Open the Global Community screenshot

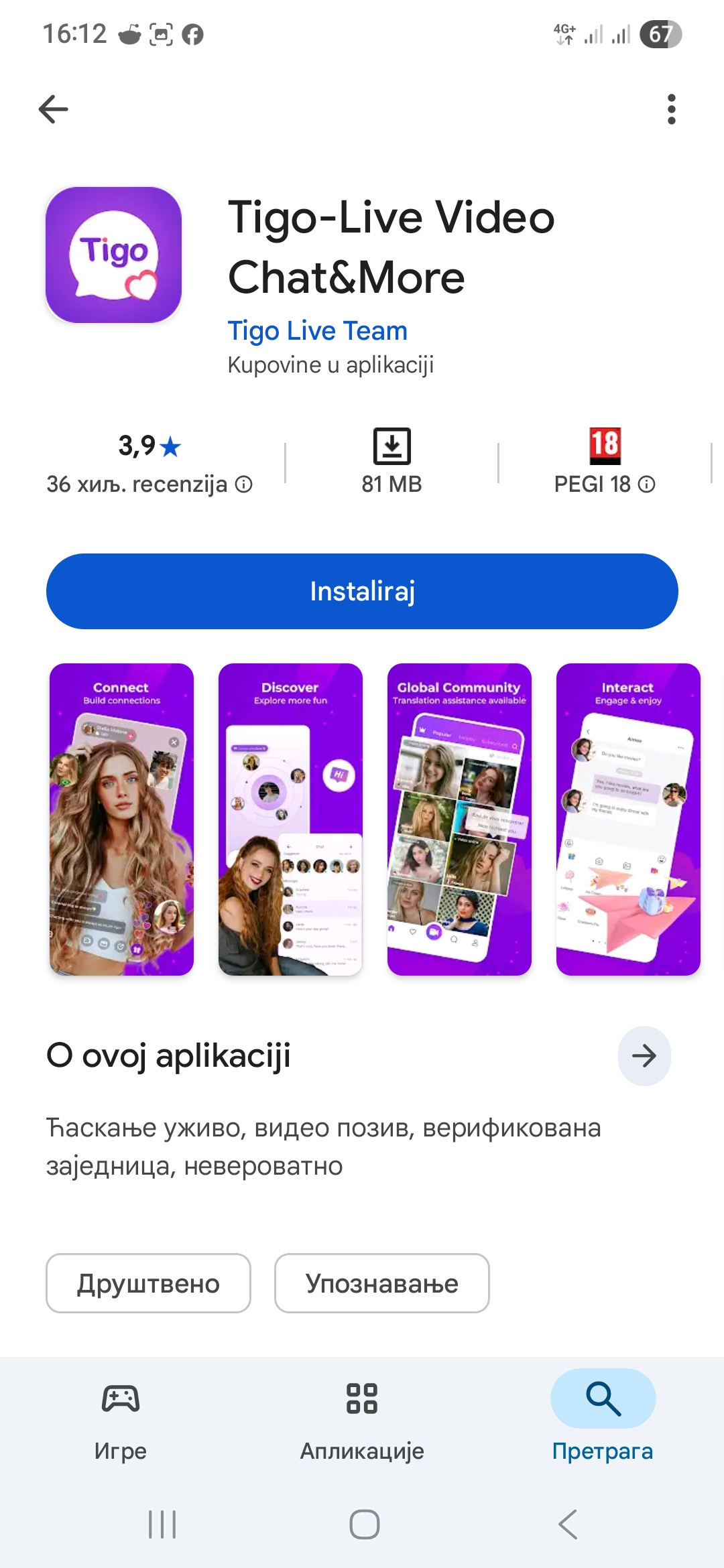(x=459, y=819)
